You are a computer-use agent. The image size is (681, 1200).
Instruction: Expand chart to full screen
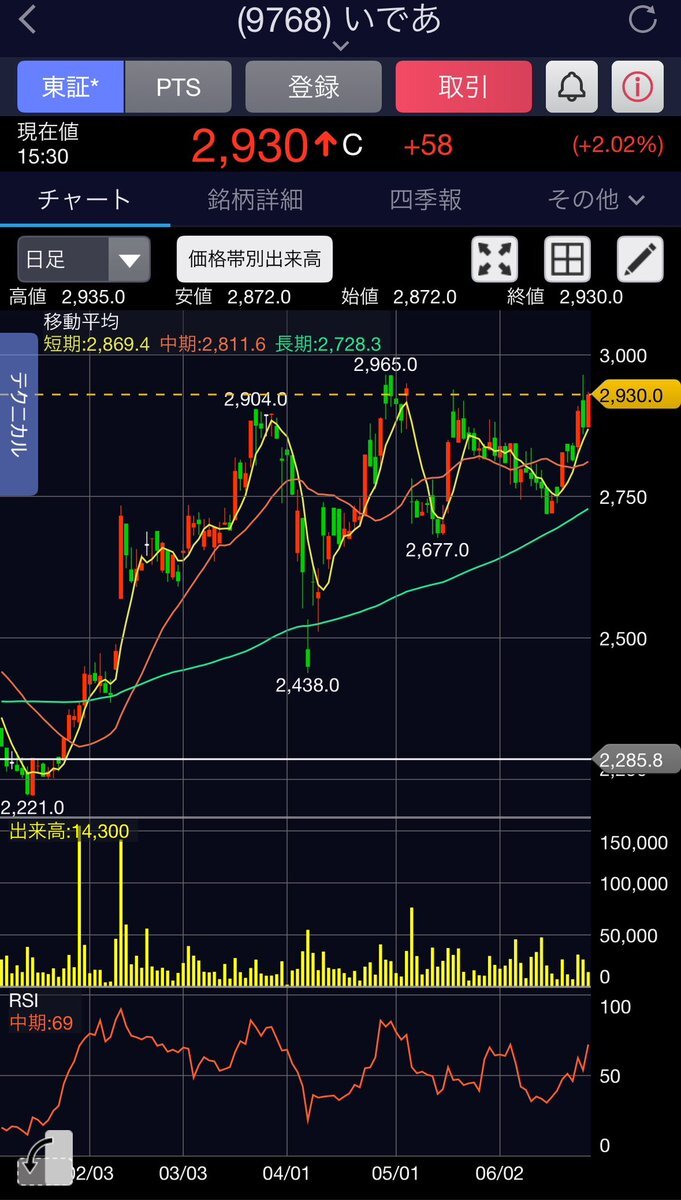(x=494, y=260)
